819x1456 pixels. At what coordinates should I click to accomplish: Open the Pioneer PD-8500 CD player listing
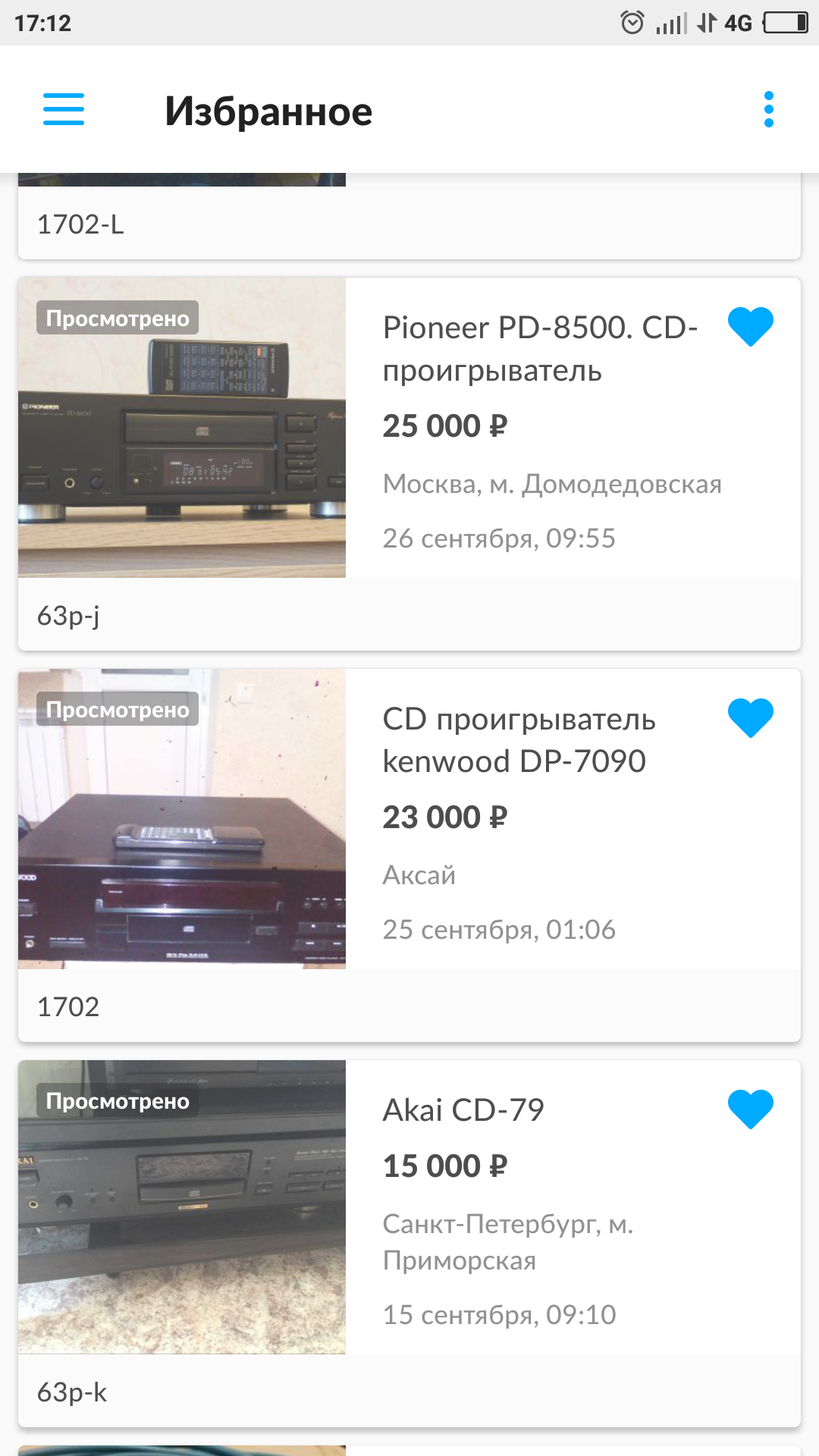pos(540,349)
